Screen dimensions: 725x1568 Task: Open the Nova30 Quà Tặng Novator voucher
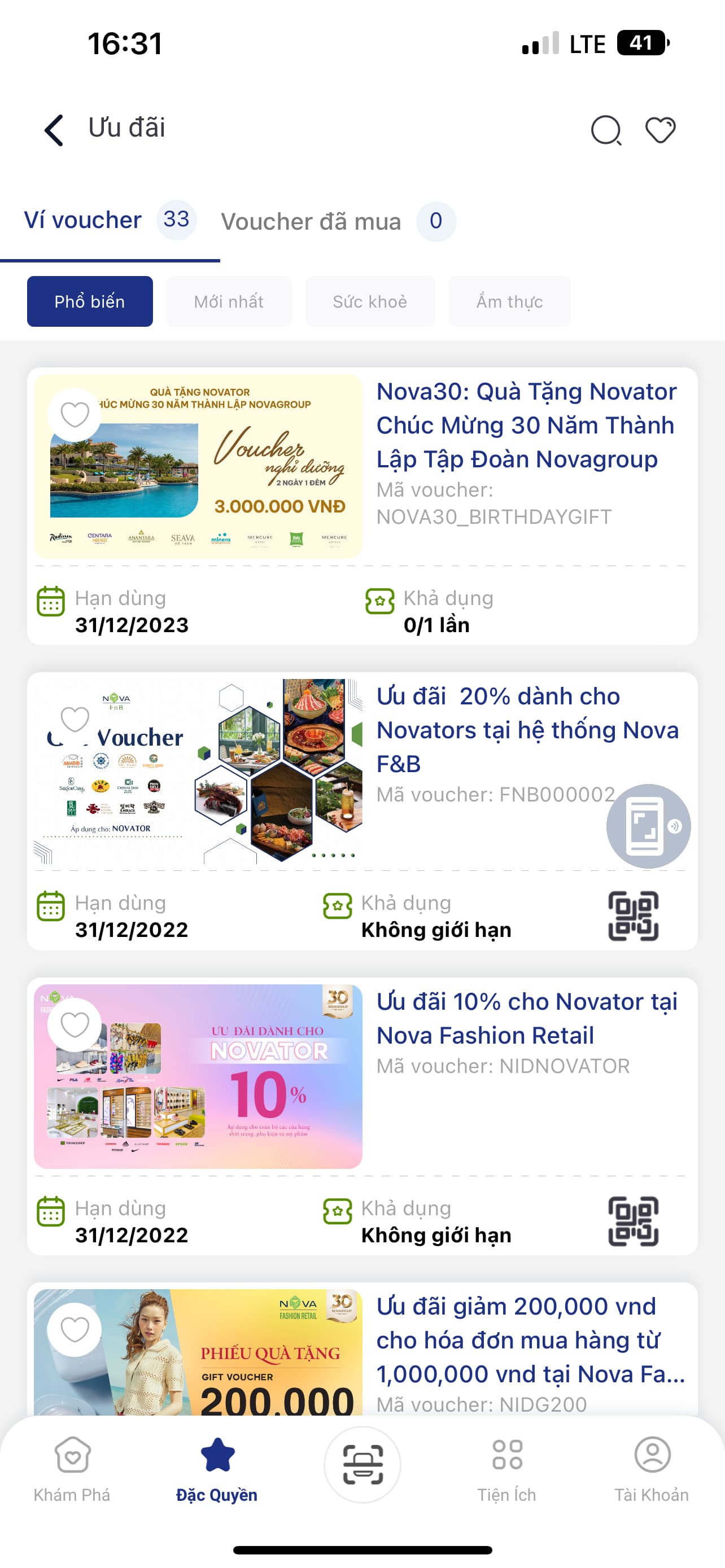(x=526, y=425)
